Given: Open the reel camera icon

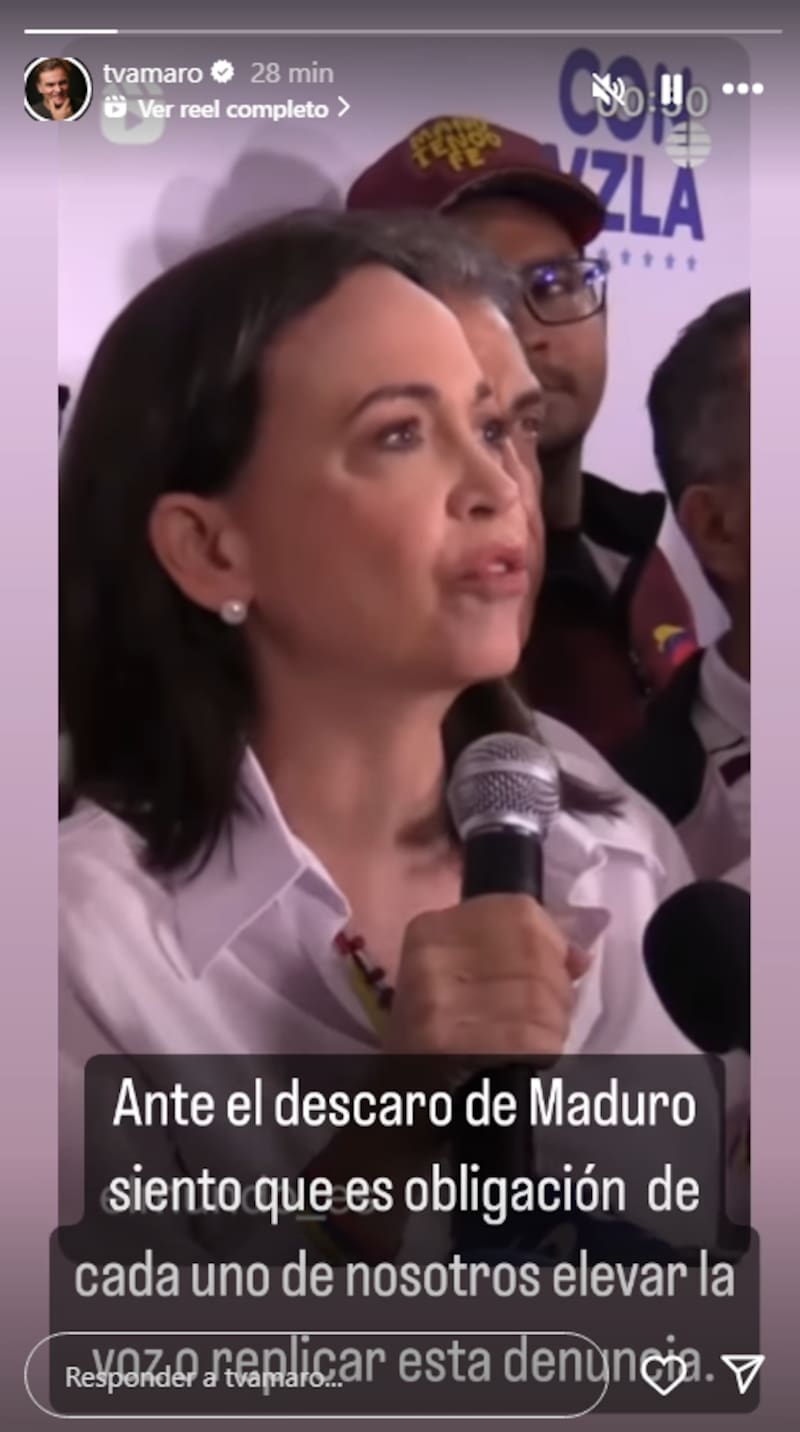Looking at the screenshot, I should pyautogui.click(x=113, y=108).
